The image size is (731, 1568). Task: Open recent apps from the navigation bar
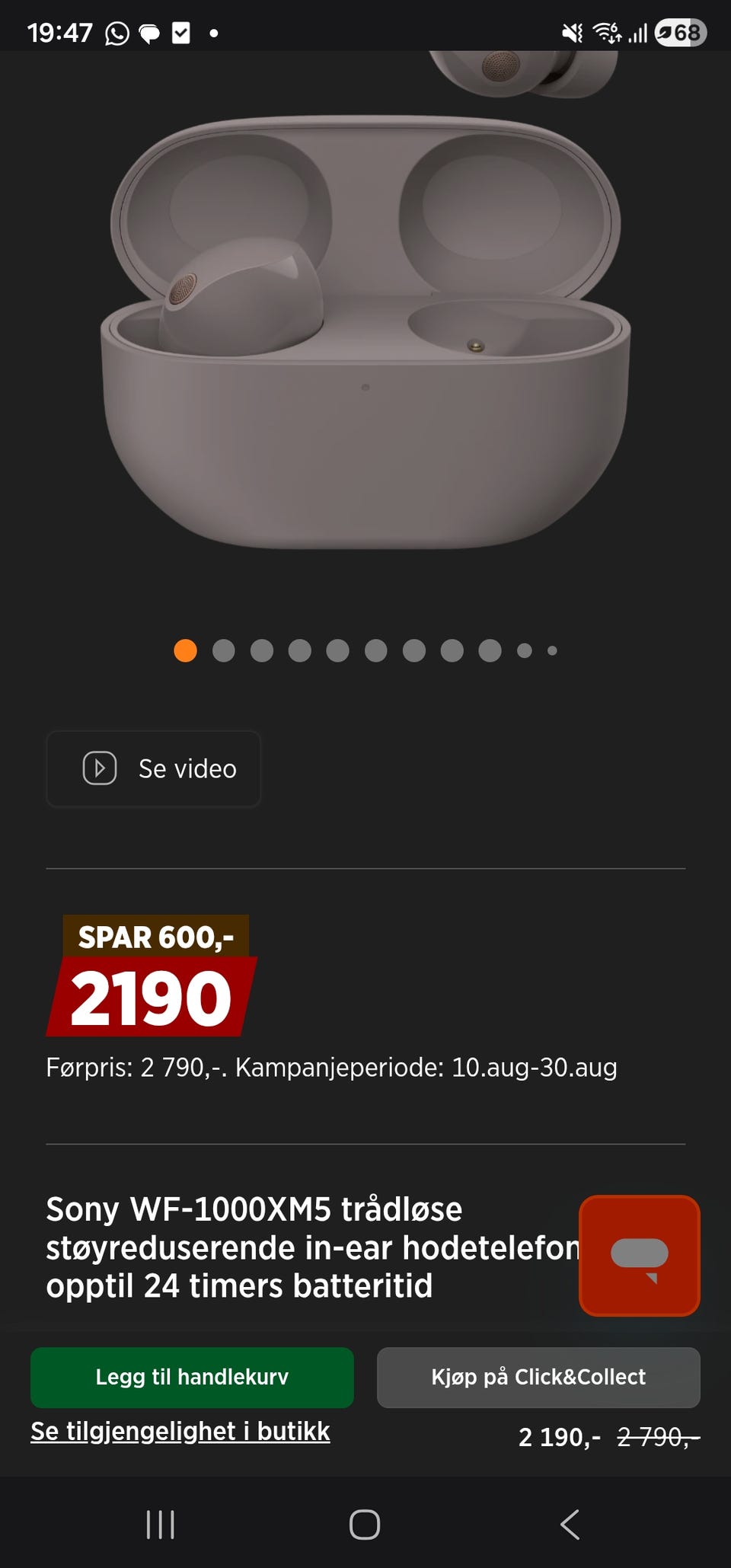(x=161, y=1524)
